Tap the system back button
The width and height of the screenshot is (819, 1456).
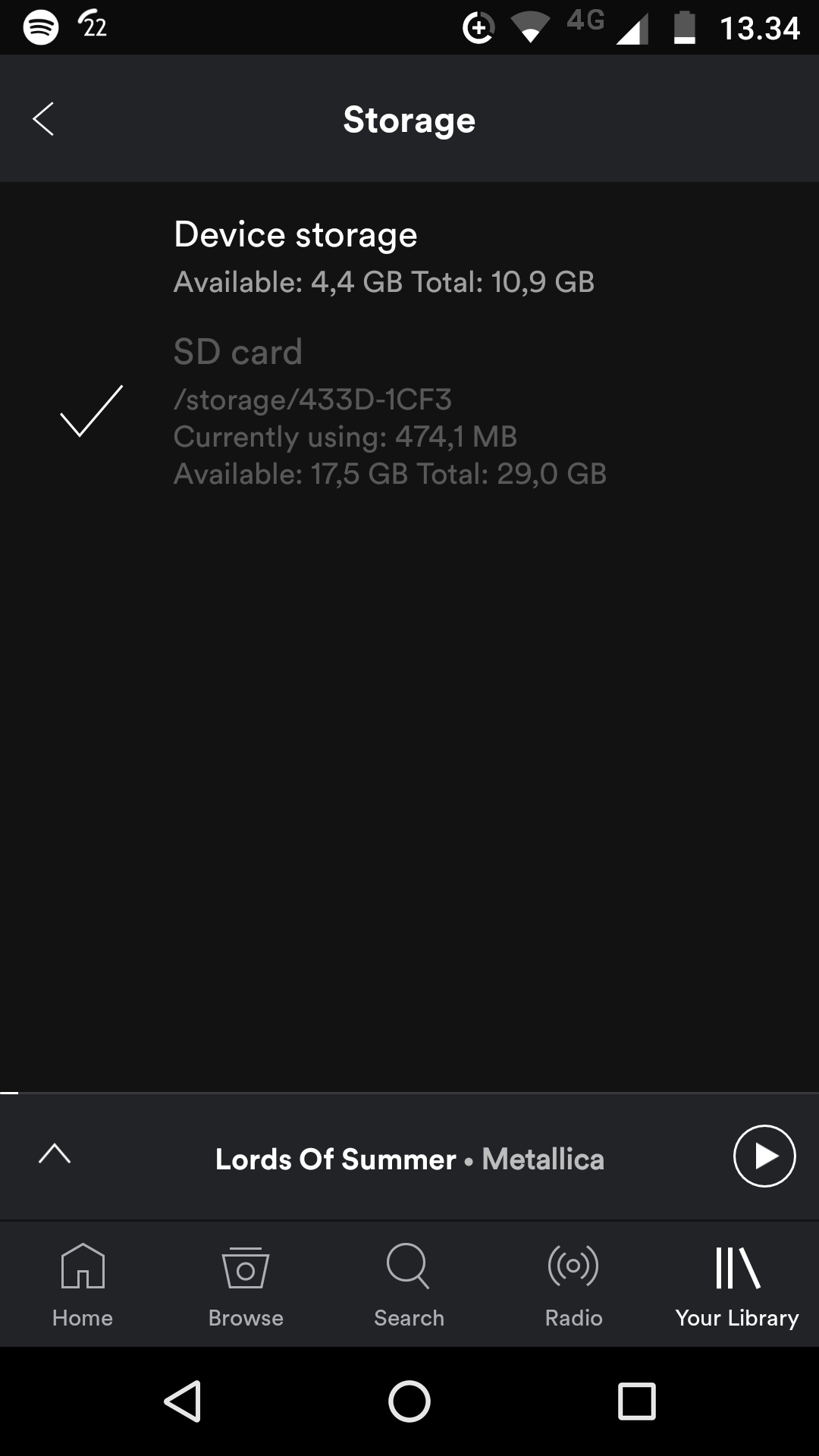tap(182, 1401)
